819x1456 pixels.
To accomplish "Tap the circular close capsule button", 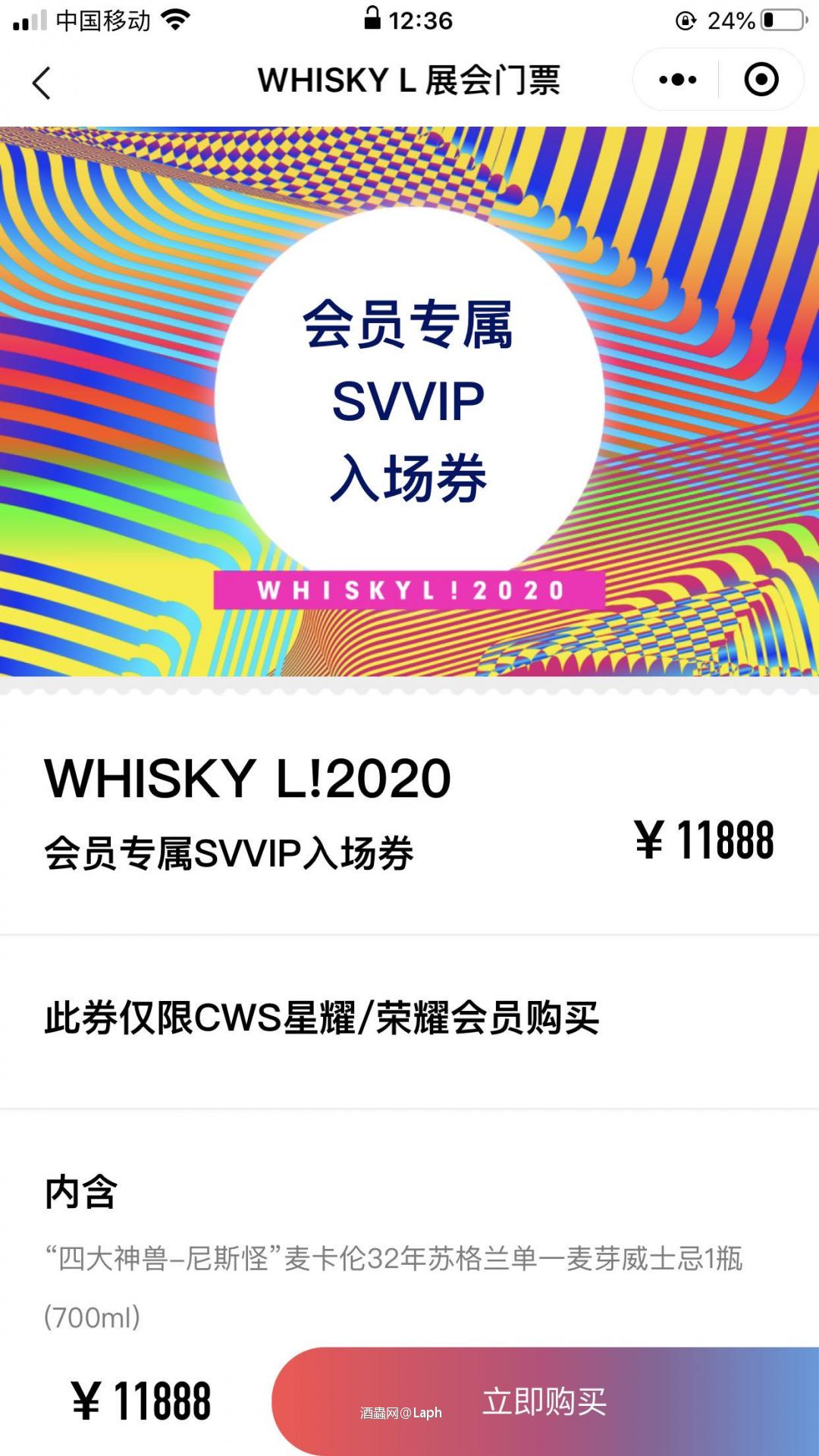I will pos(761,79).
